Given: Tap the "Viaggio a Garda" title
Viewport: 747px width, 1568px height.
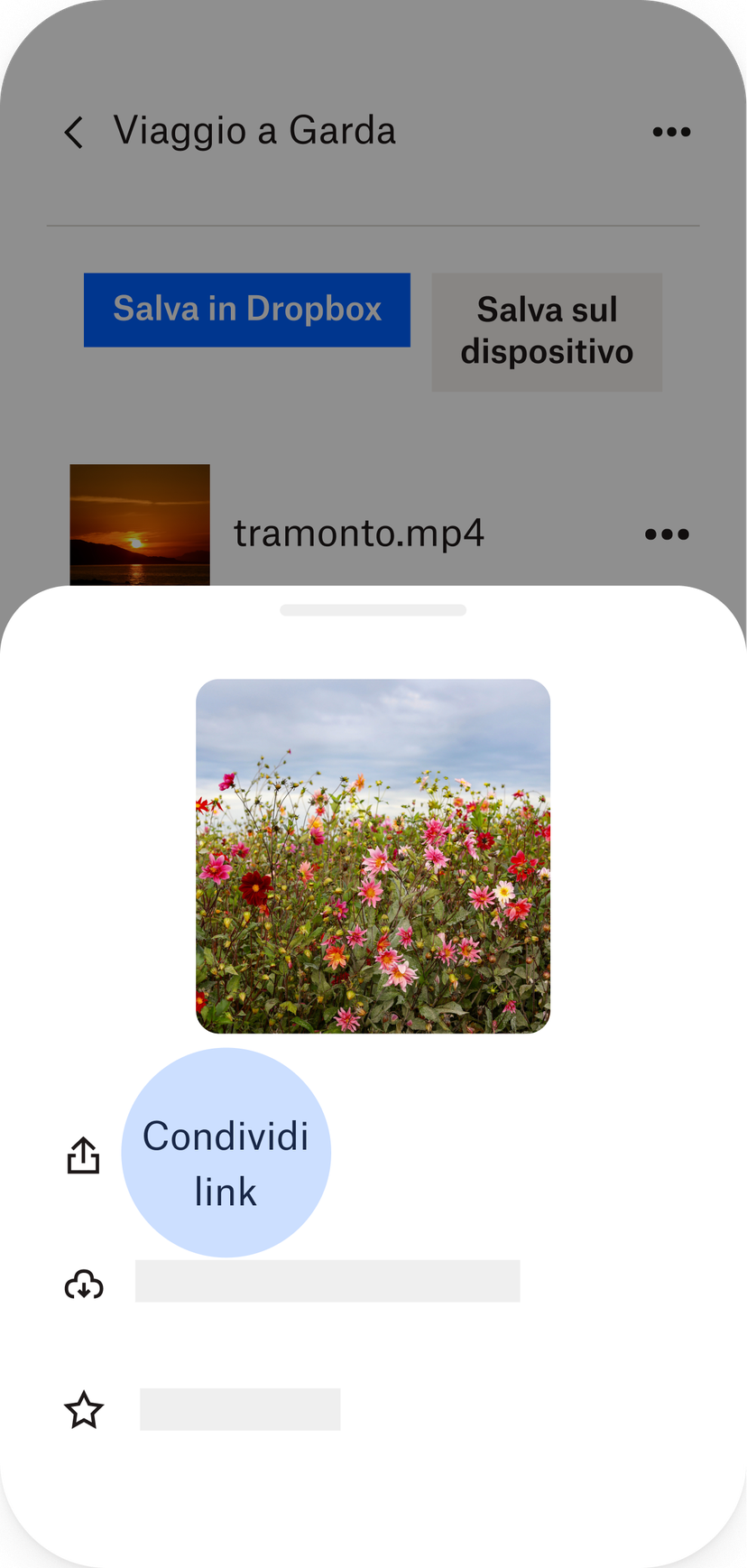Looking at the screenshot, I should click(255, 130).
